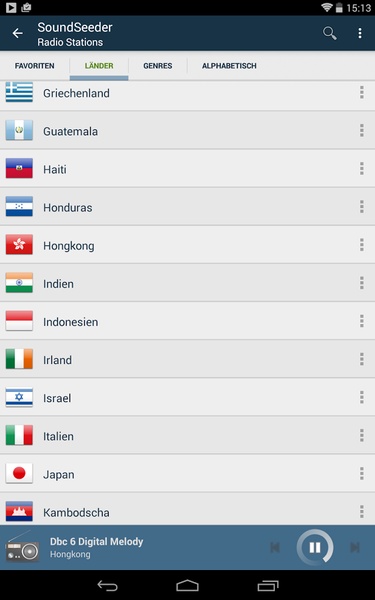Show more options for Israel
Viewport: 375px width, 600px height.
(362, 398)
